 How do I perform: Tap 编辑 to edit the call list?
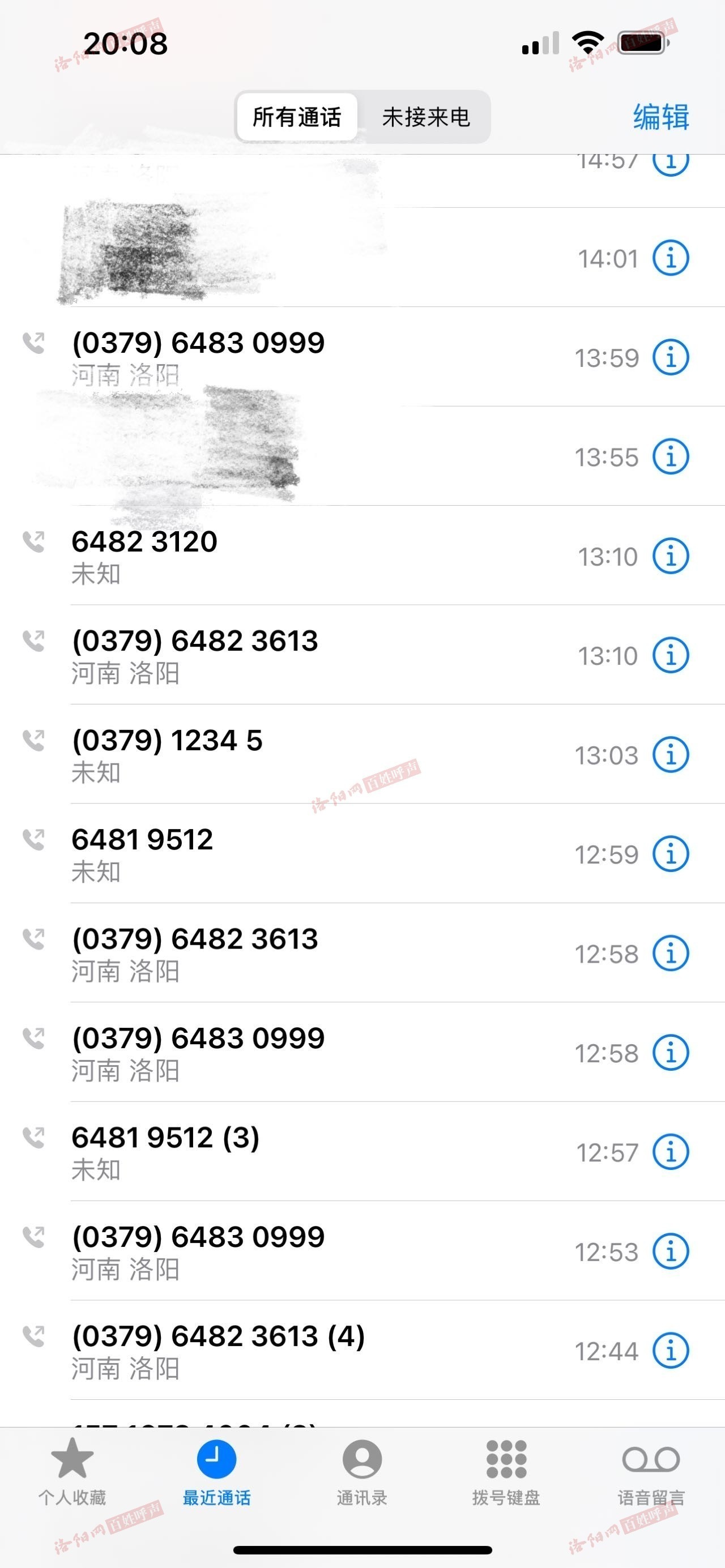[661, 117]
